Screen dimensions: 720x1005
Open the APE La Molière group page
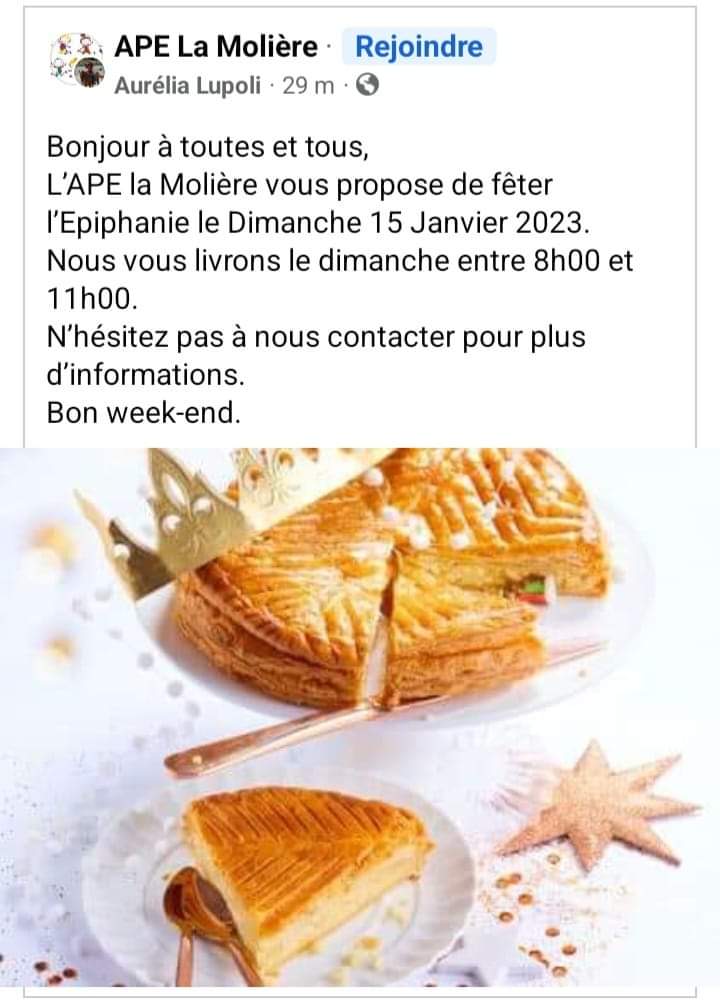216,46
